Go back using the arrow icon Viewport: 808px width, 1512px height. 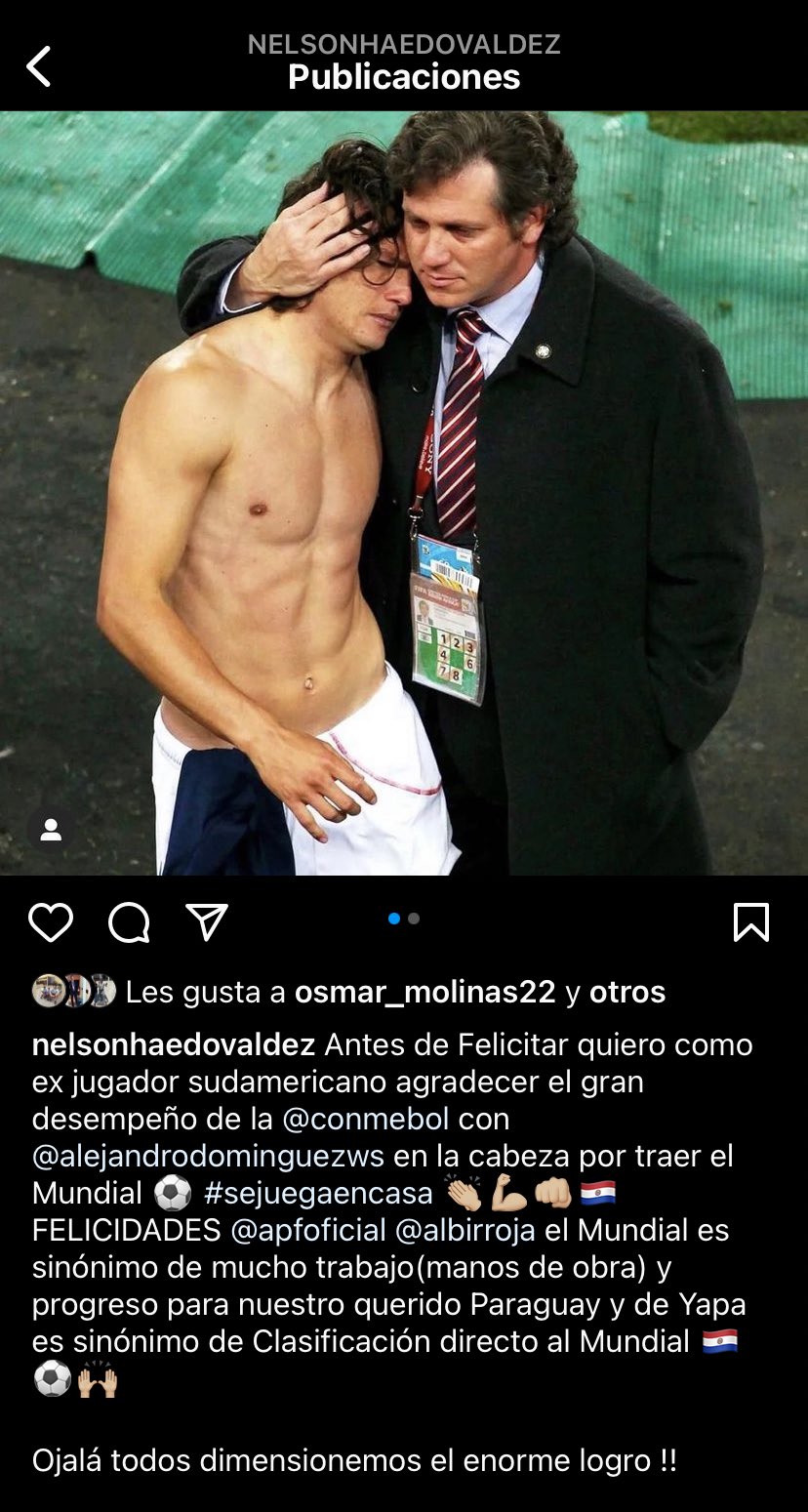(x=39, y=67)
